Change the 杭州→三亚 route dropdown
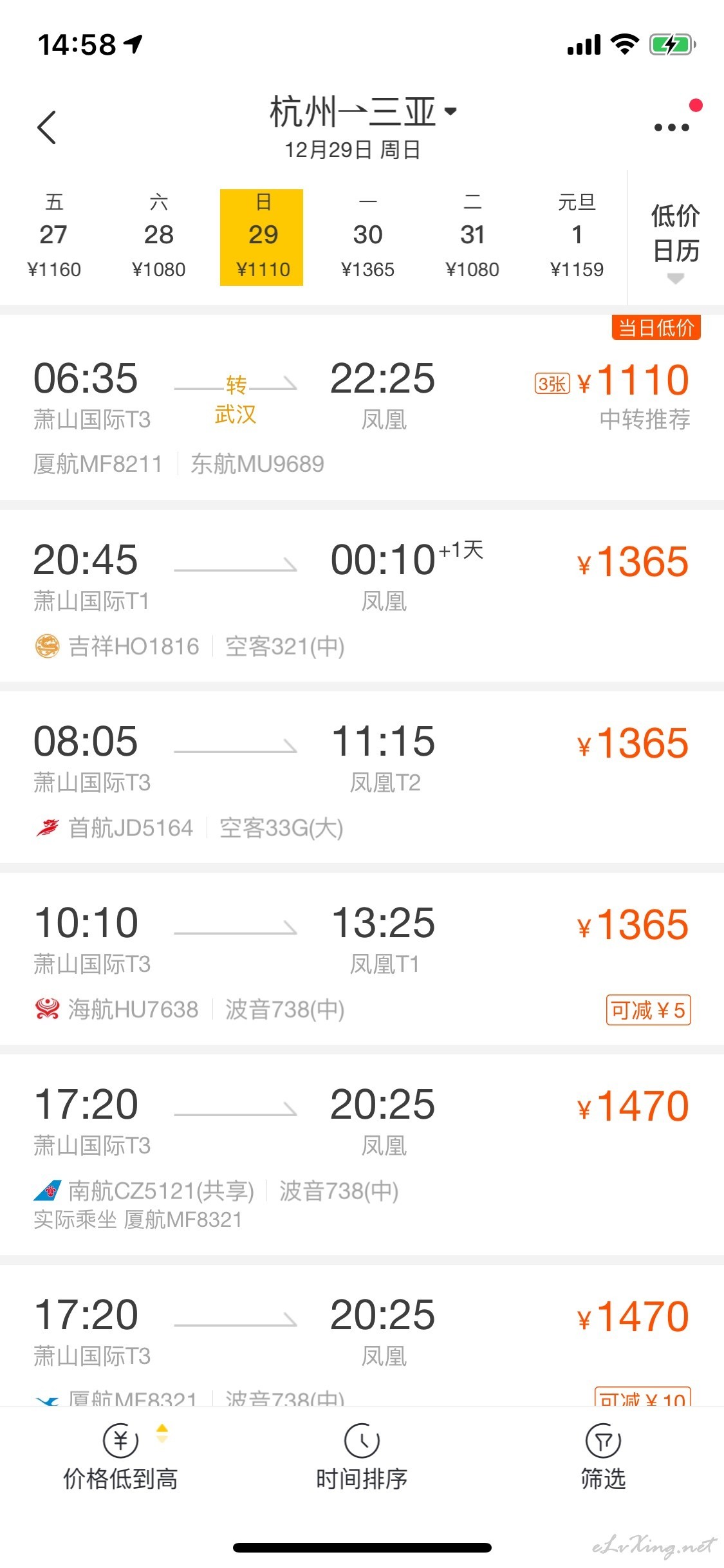The height and width of the screenshot is (1568, 724). tap(363, 112)
